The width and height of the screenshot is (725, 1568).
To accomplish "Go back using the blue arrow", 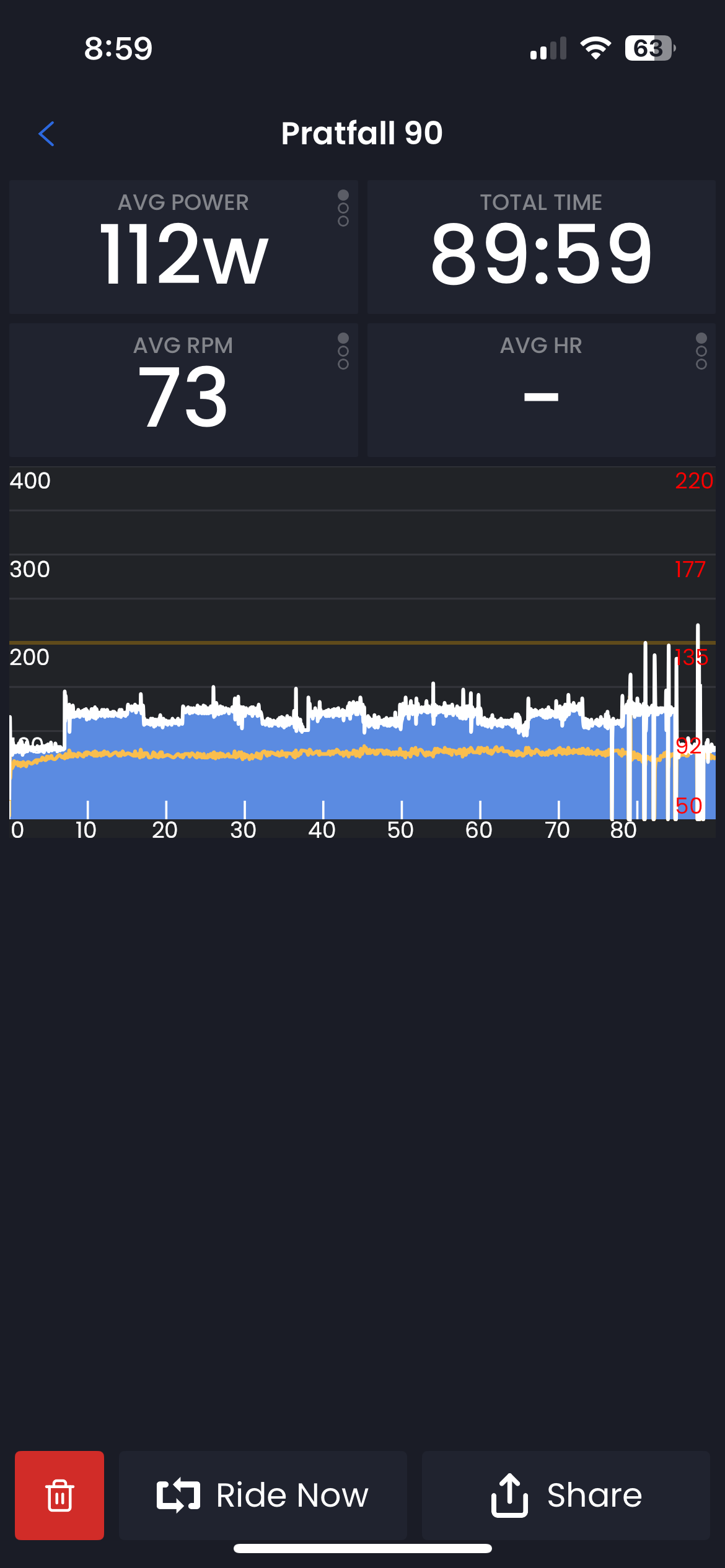I will [46, 134].
